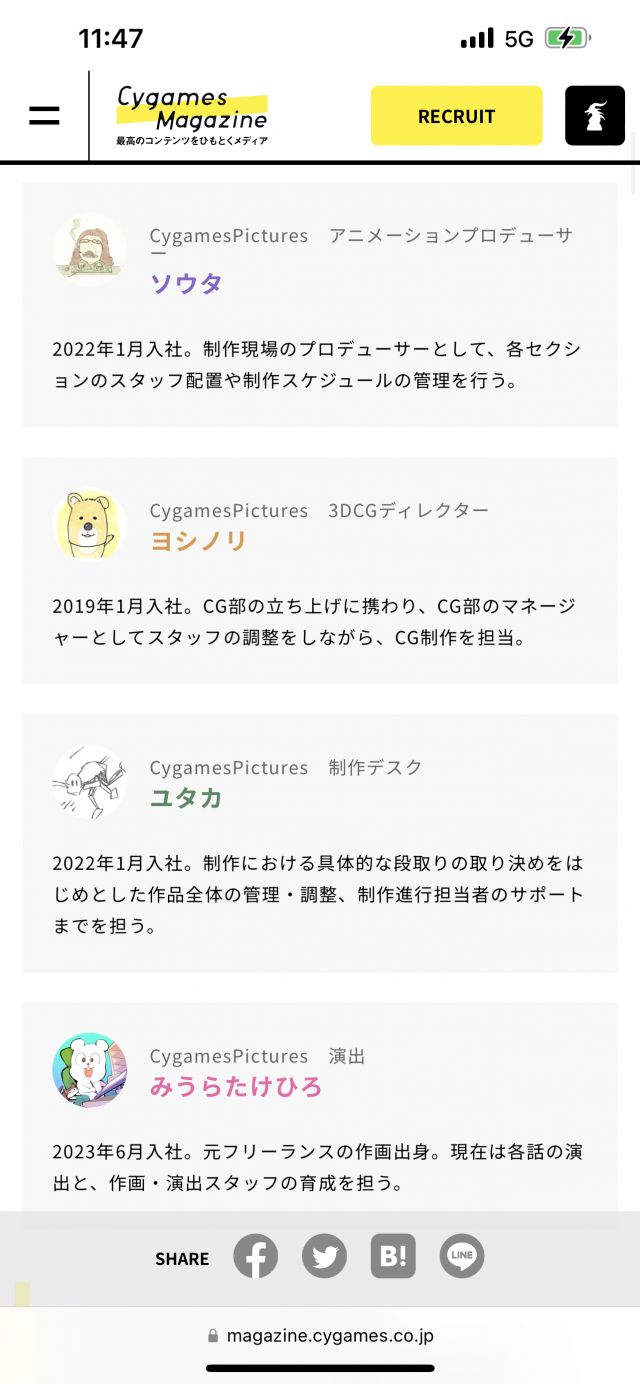Screen dimensions: 640x1384
Task: Open the RECRUIT page
Action: tap(456, 116)
